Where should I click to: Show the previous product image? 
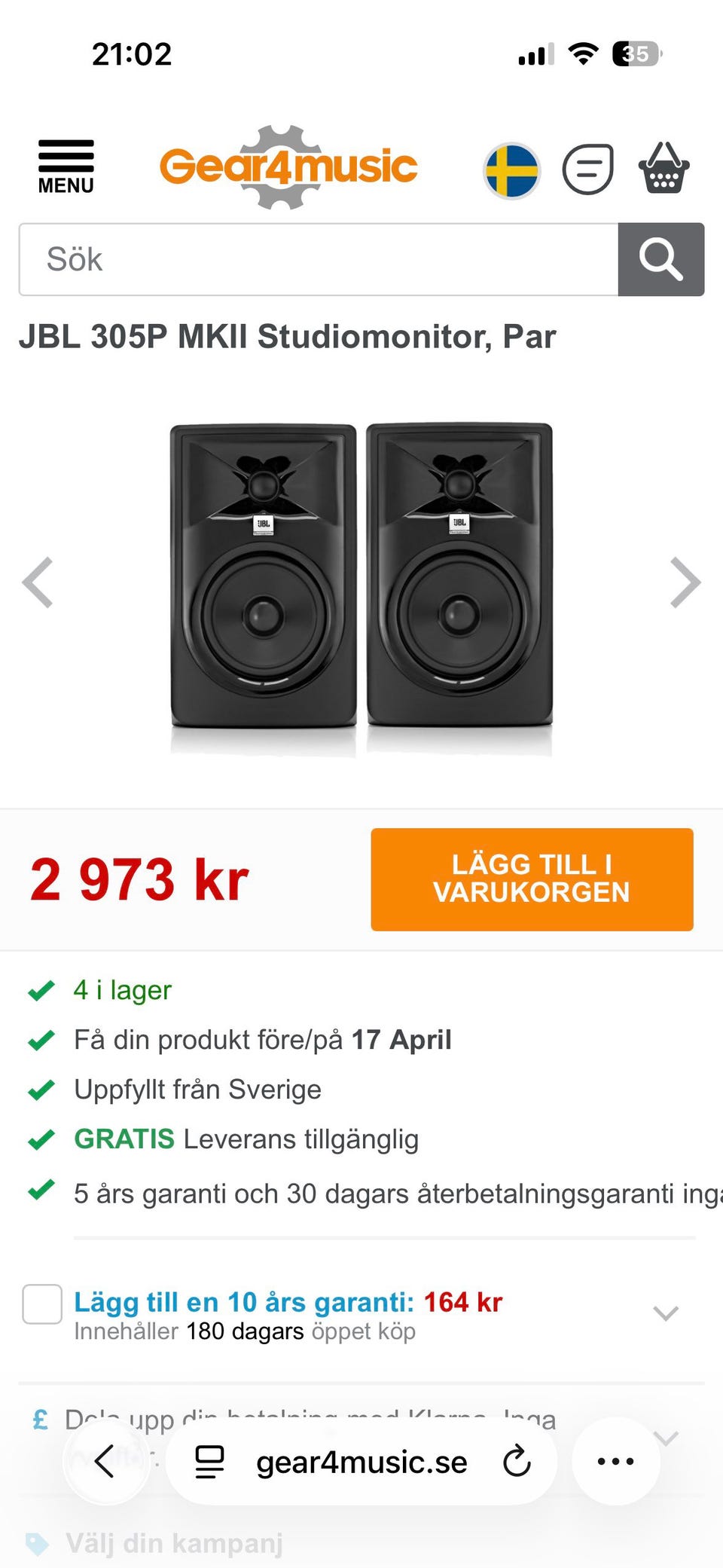click(x=38, y=582)
